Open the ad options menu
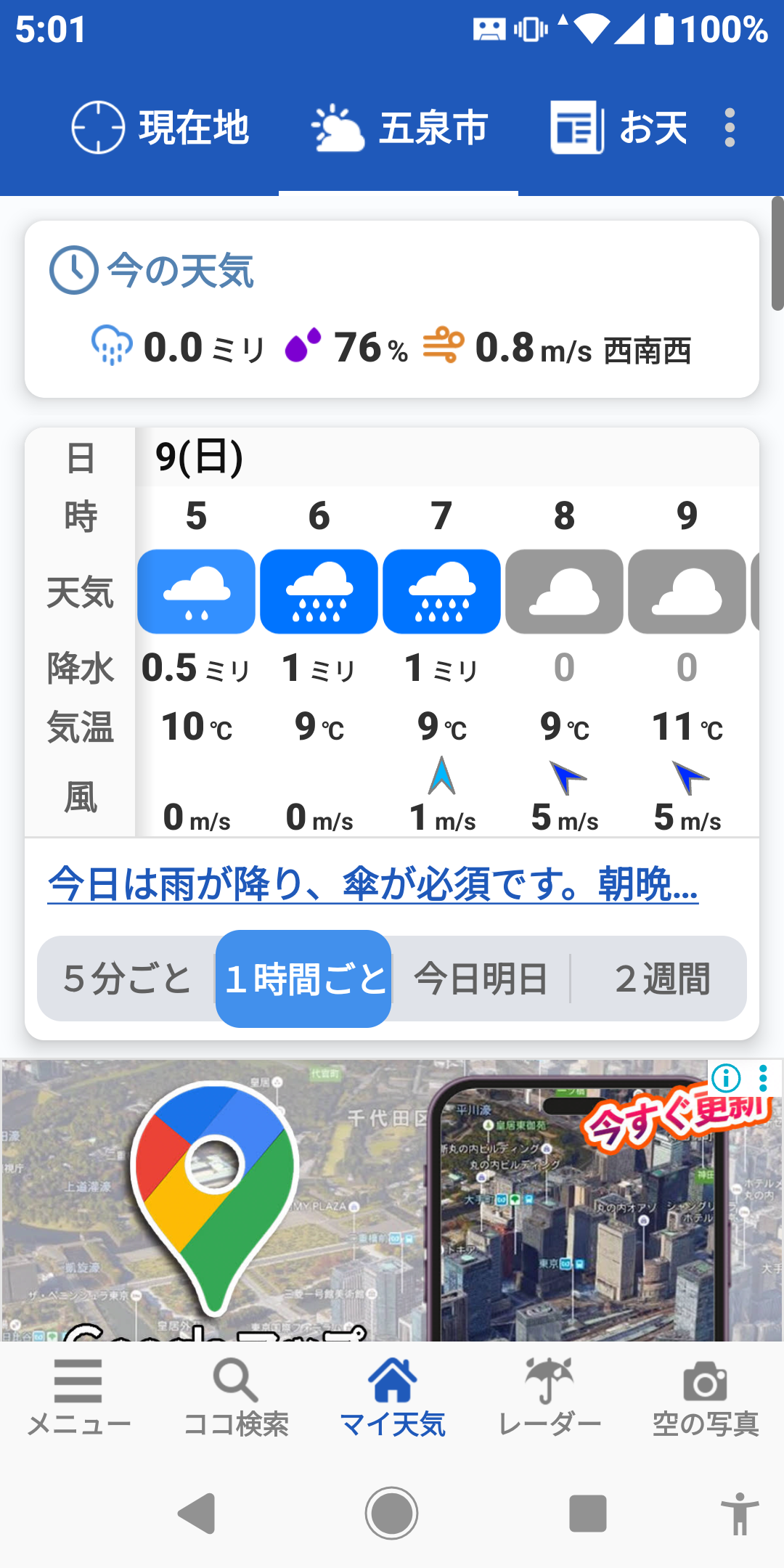 [x=763, y=1078]
